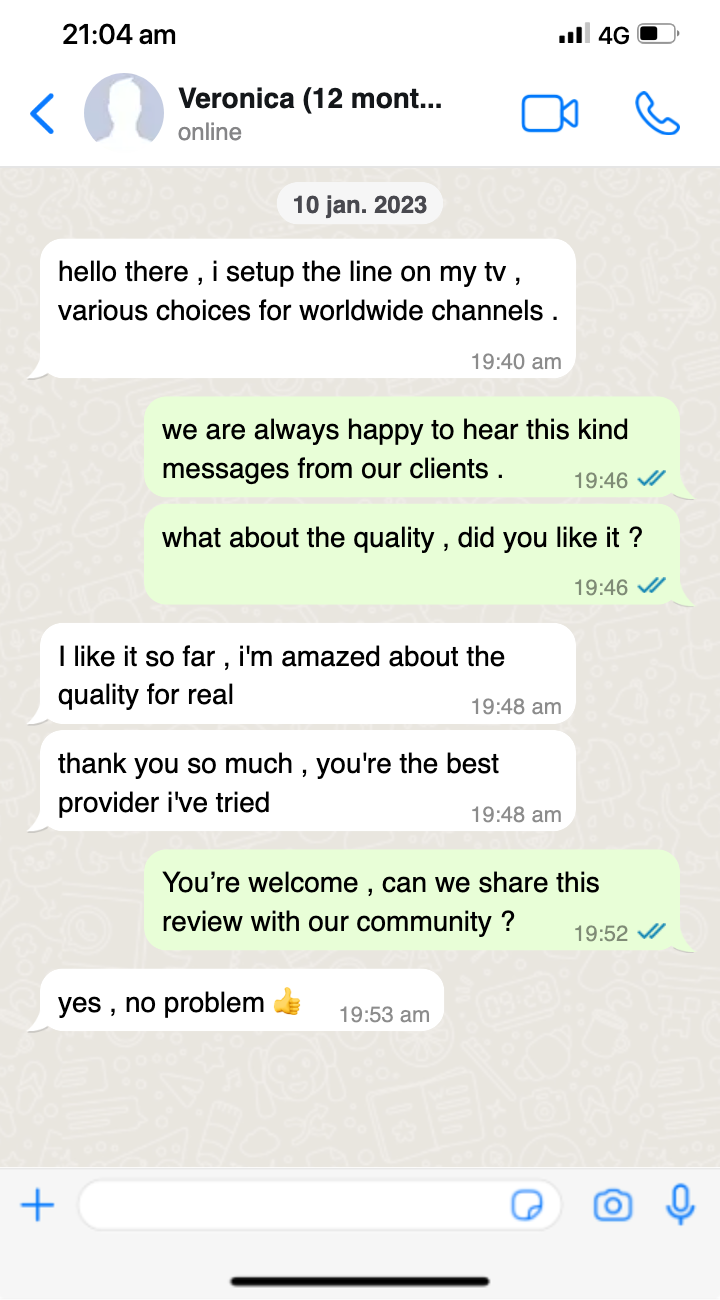Tap the microphone to record a voice message
Viewport: 720px width, 1300px height.
[x=681, y=1204]
